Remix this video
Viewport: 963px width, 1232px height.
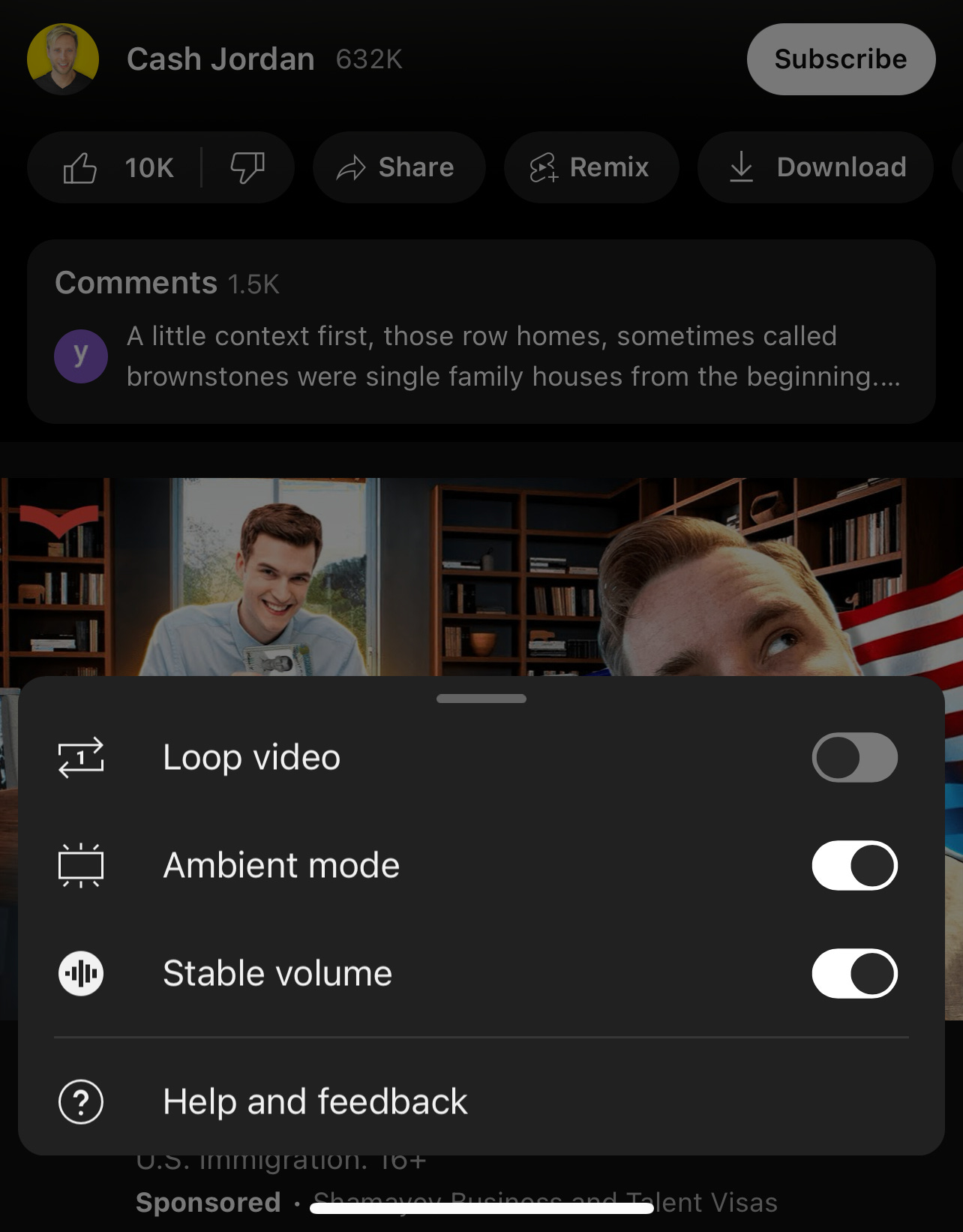[x=590, y=167]
